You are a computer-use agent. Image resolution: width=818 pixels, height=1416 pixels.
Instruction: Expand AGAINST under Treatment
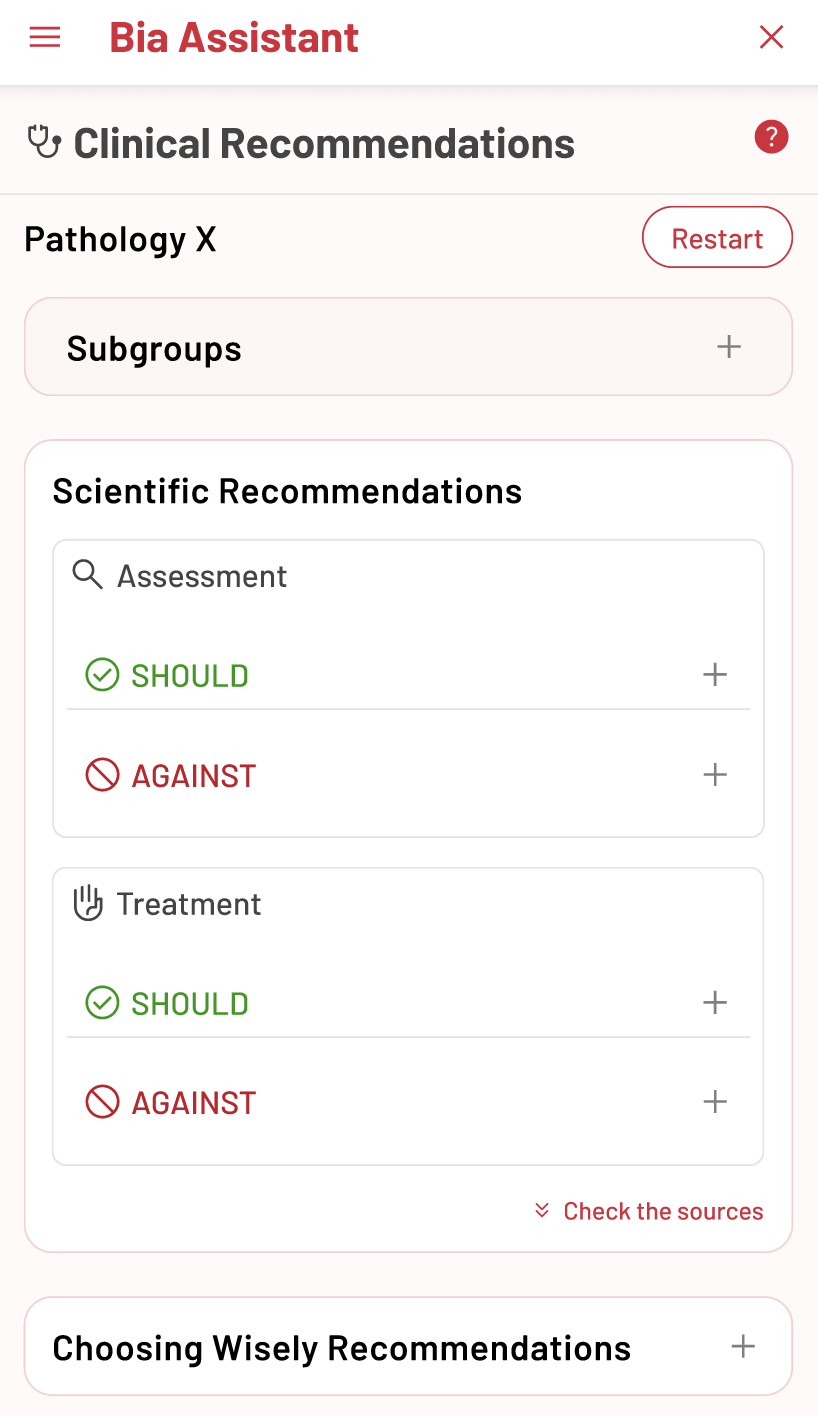click(408, 1102)
